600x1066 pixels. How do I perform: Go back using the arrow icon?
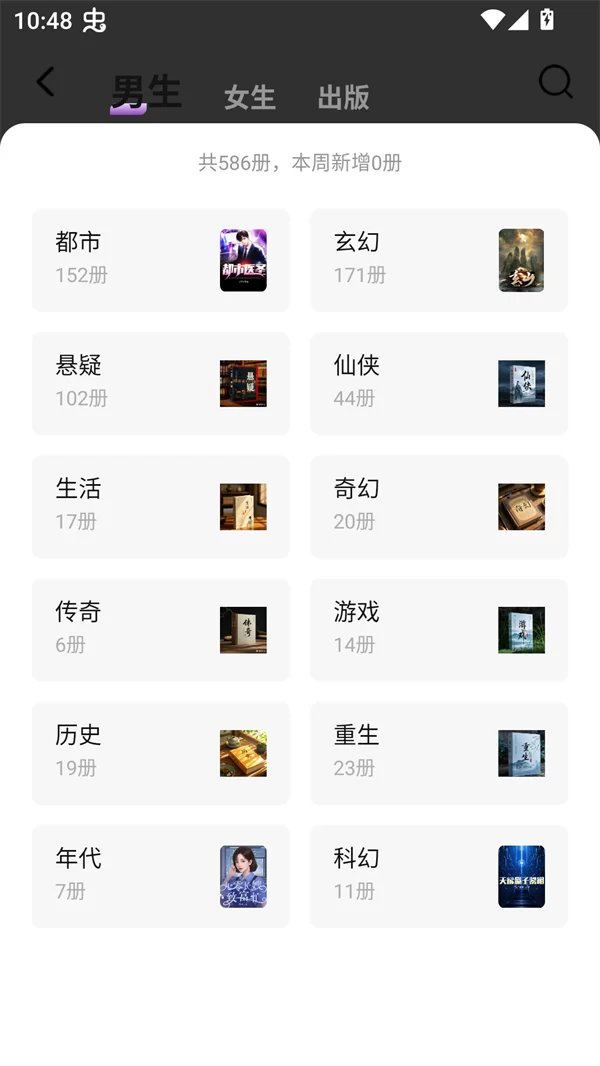point(45,82)
